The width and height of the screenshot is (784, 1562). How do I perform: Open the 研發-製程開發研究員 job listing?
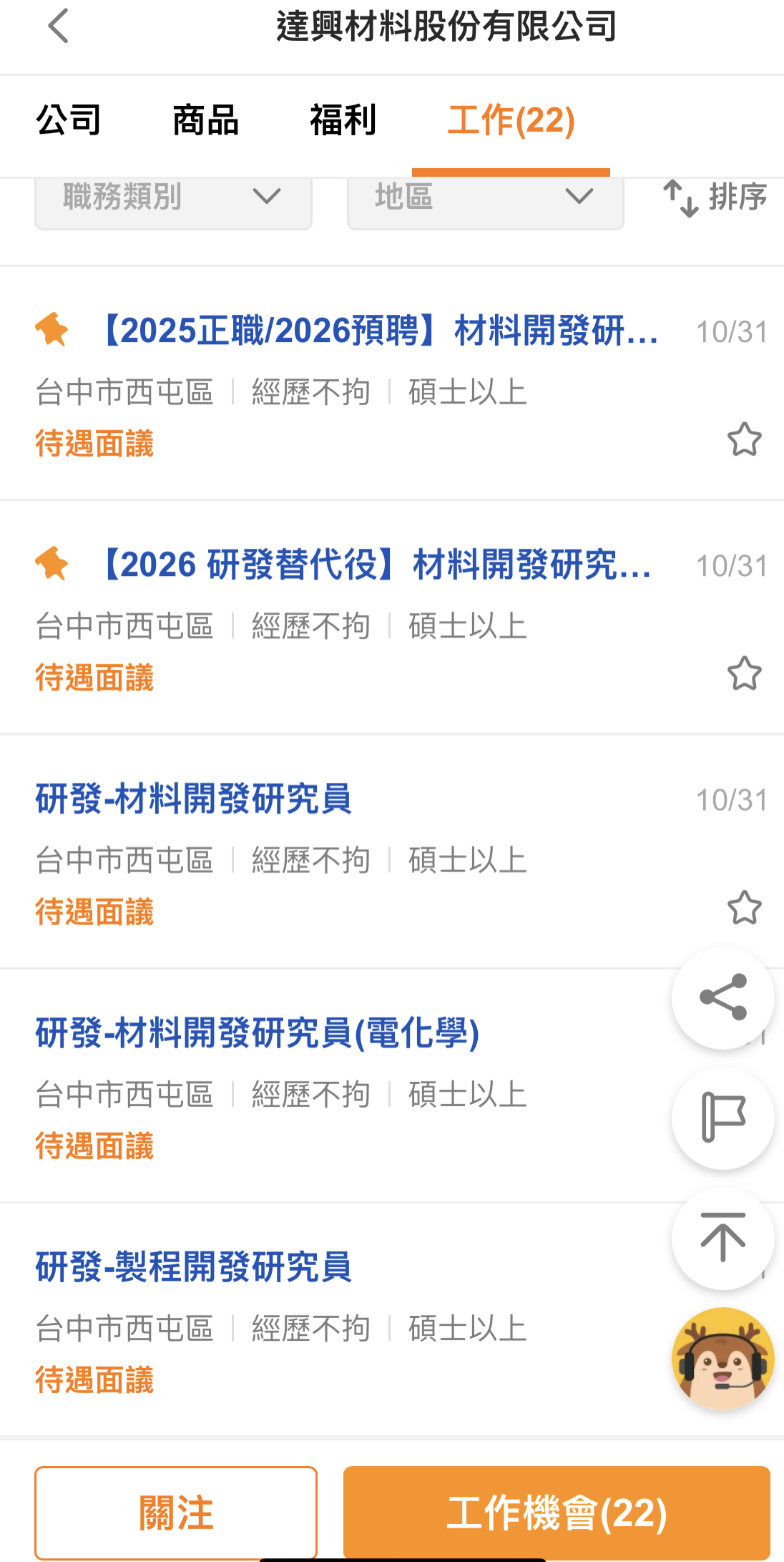point(193,1267)
